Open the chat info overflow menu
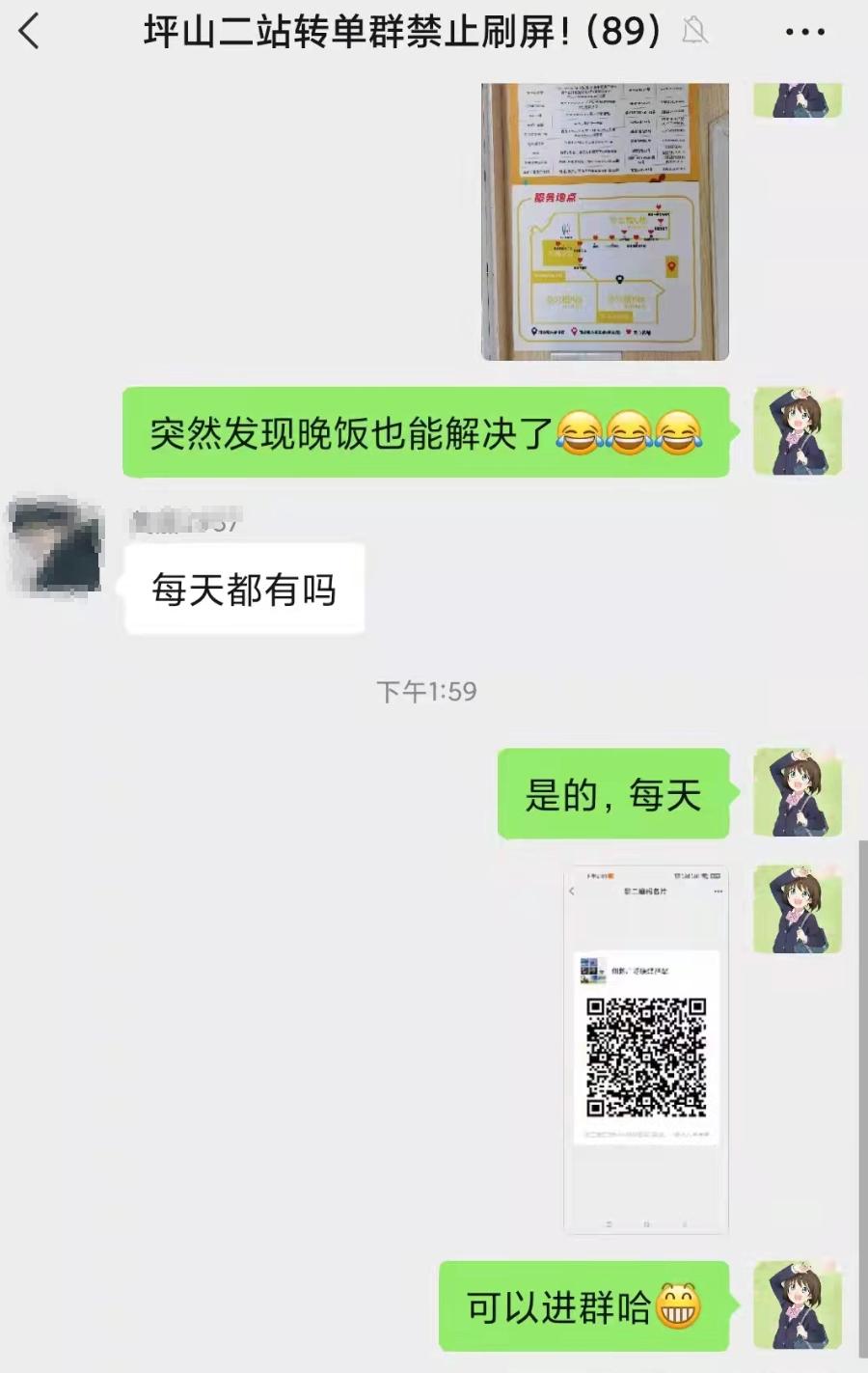The width and height of the screenshot is (868, 1373). [x=805, y=32]
